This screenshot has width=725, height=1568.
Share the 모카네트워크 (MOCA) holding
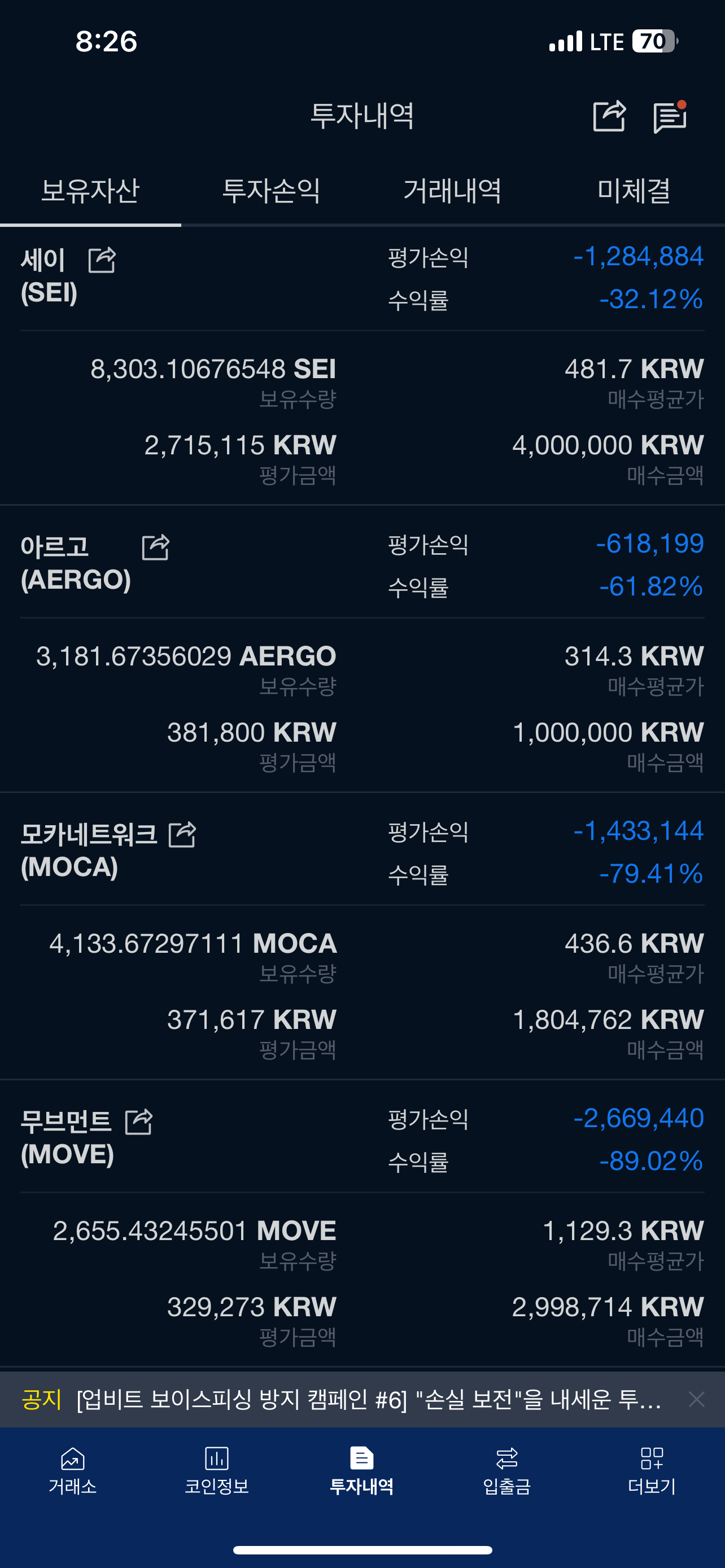click(182, 835)
